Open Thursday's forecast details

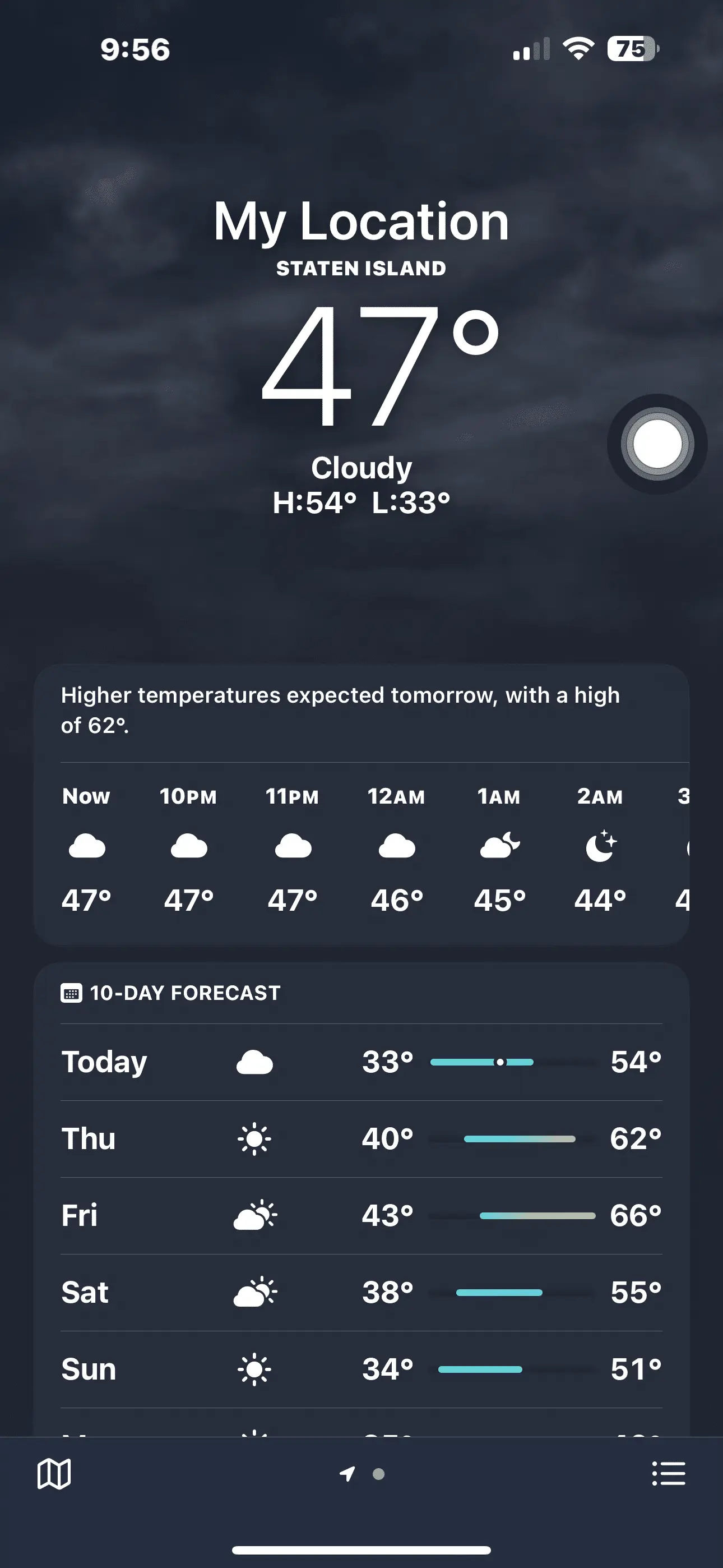pos(361,1138)
